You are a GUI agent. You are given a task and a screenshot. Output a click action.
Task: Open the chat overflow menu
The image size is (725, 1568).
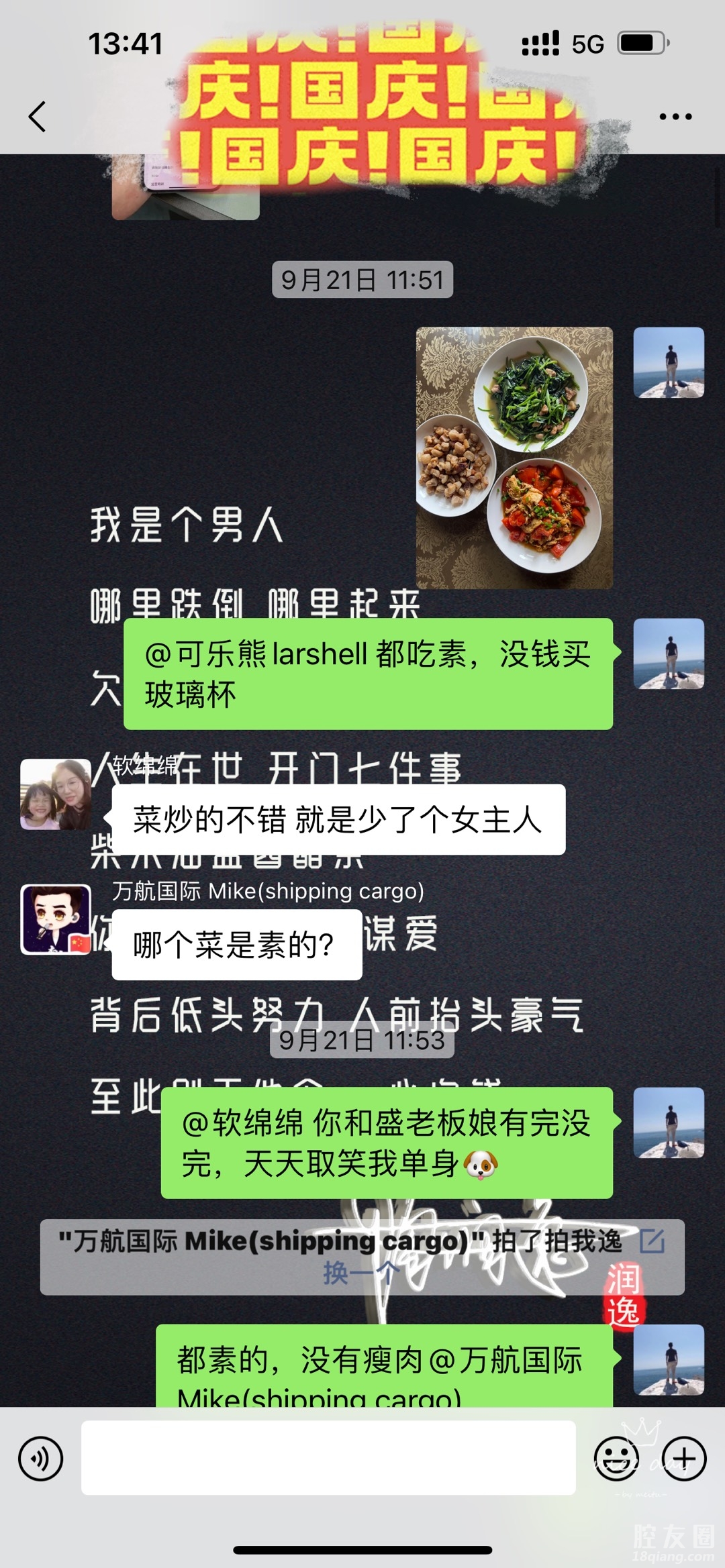pos(675,117)
